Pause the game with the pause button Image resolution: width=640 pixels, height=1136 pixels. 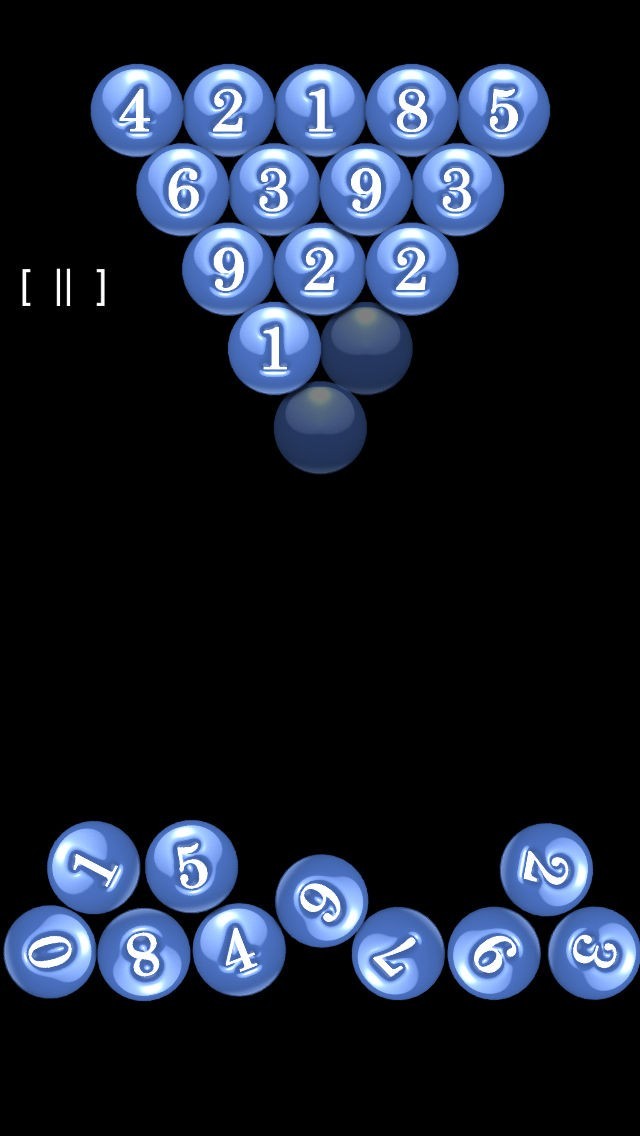(x=64, y=287)
